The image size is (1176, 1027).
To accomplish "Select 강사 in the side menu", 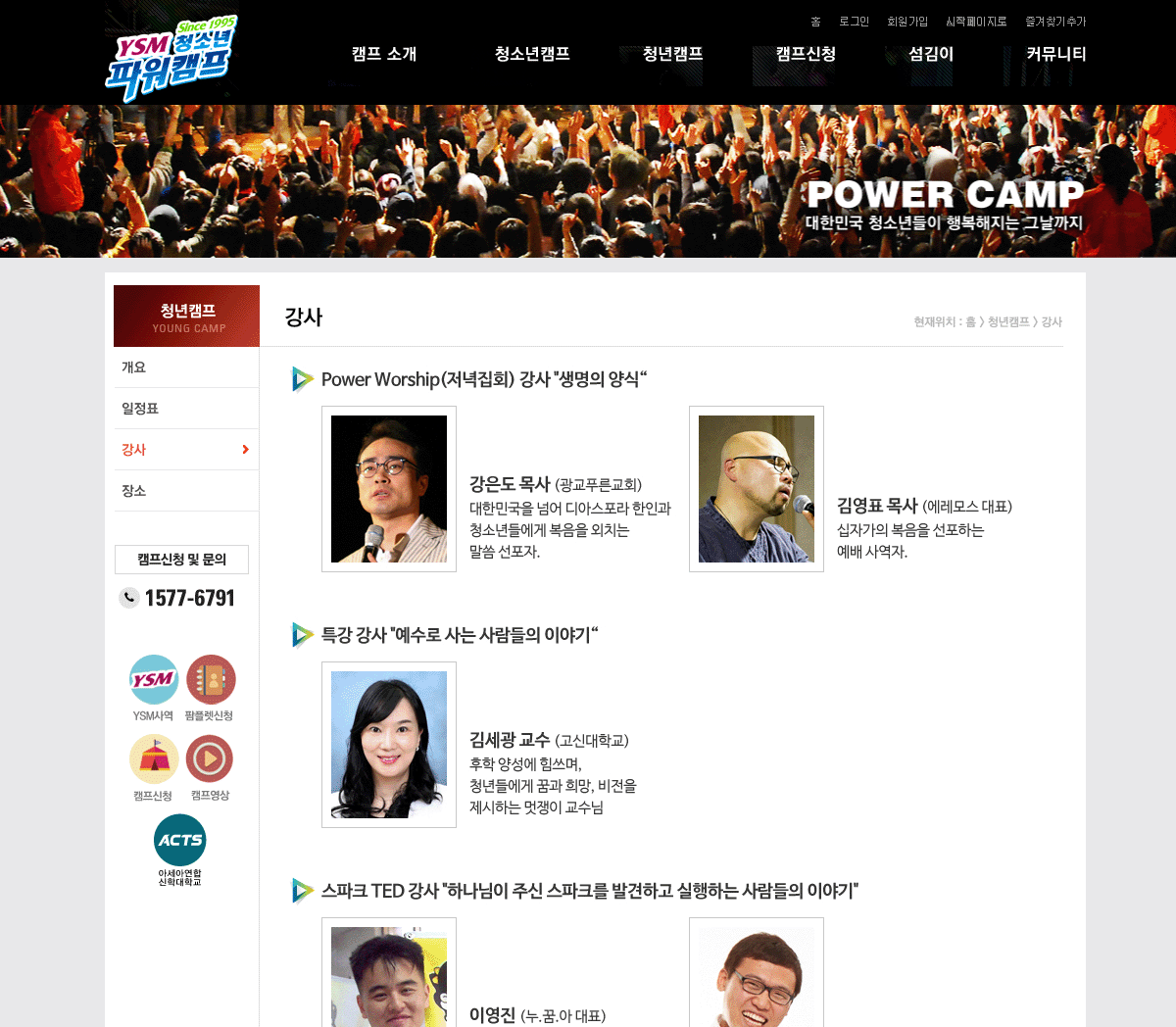I will pos(134,450).
